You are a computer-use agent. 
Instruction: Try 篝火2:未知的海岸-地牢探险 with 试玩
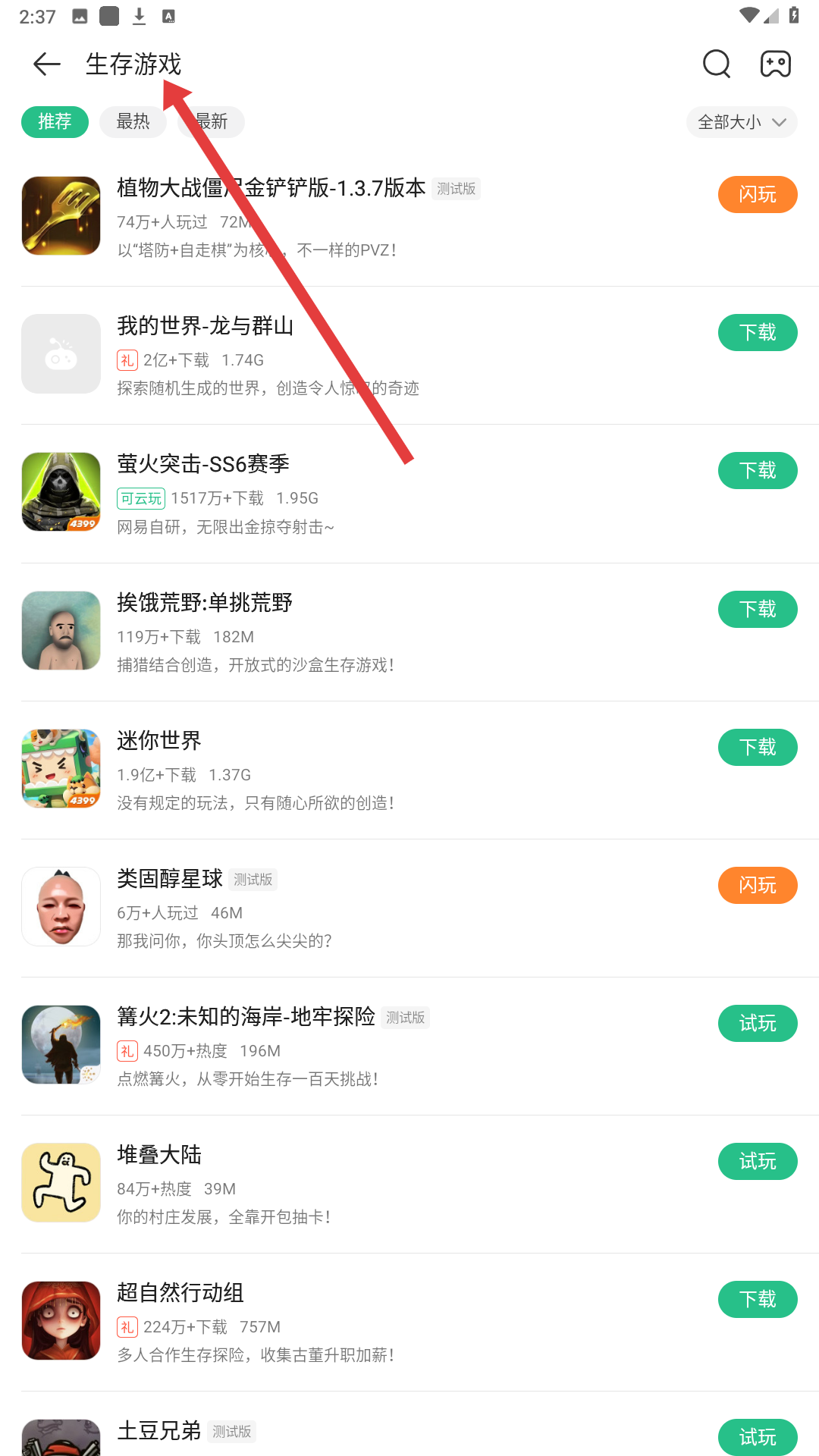(757, 1024)
